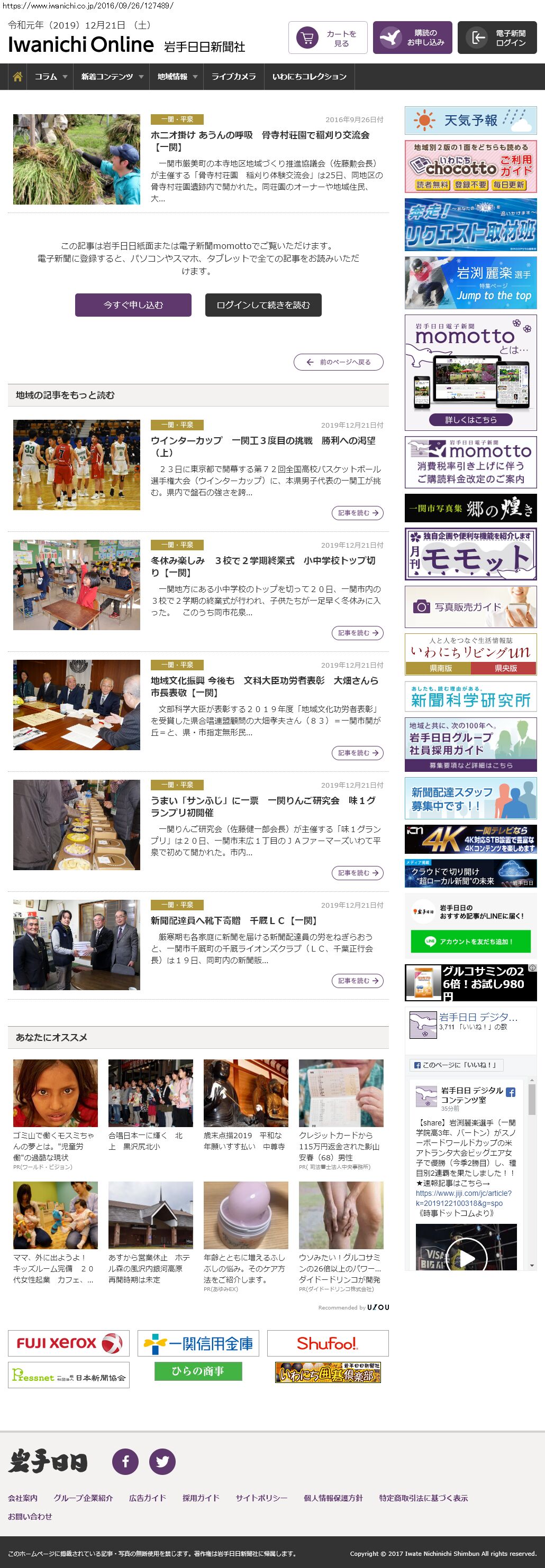Go back with 前のページへ戻る
This screenshot has height=1568, width=545.
(339, 362)
